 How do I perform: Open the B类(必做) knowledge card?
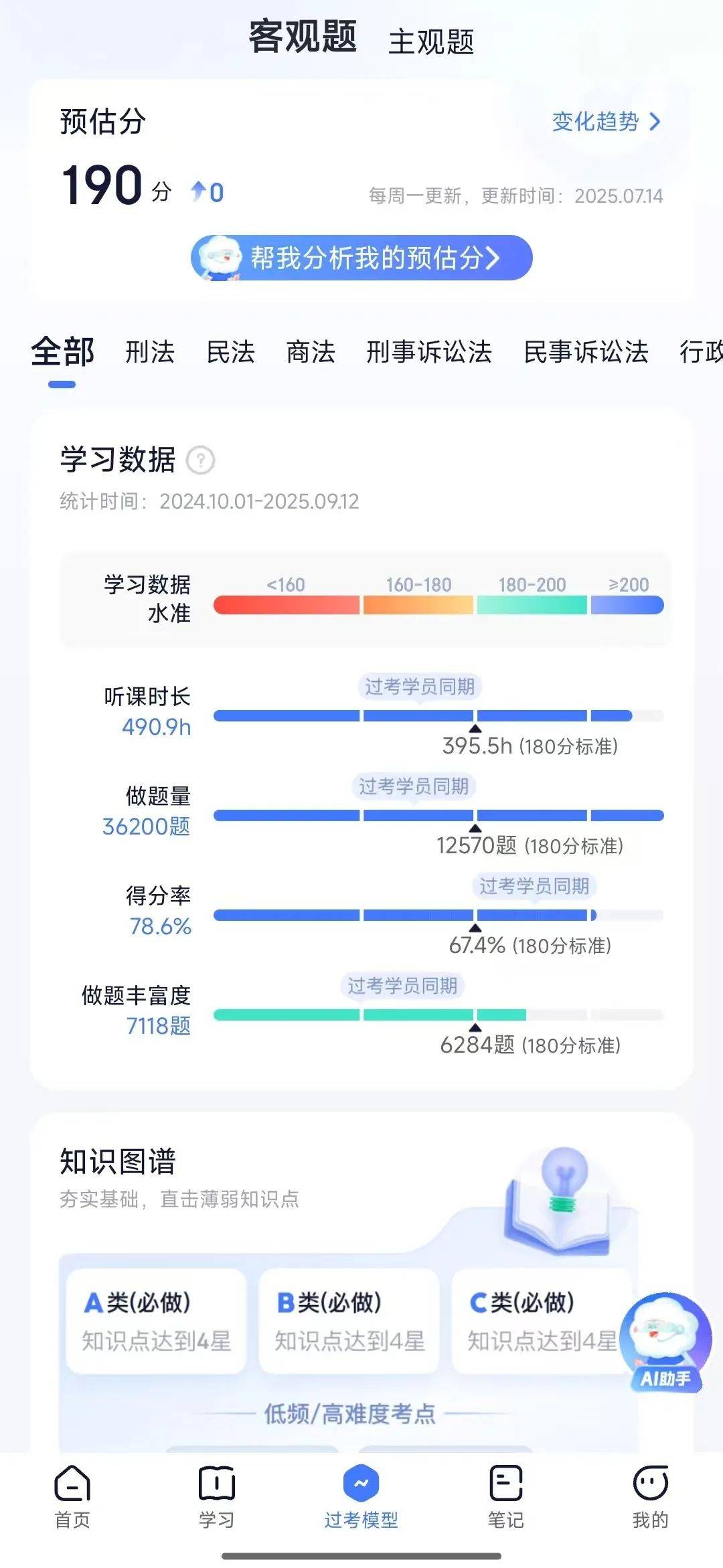(x=349, y=1321)
